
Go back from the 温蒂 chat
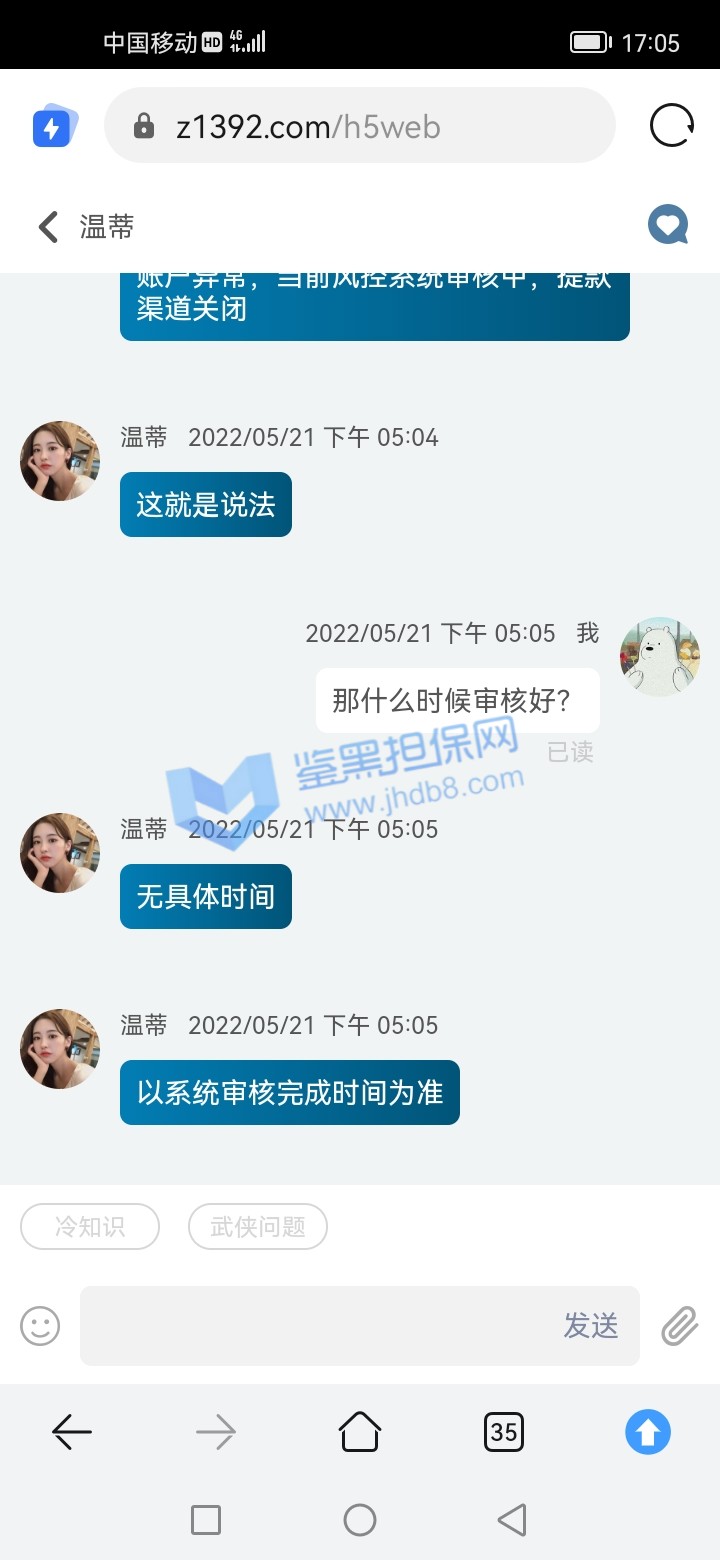point(48,227)
